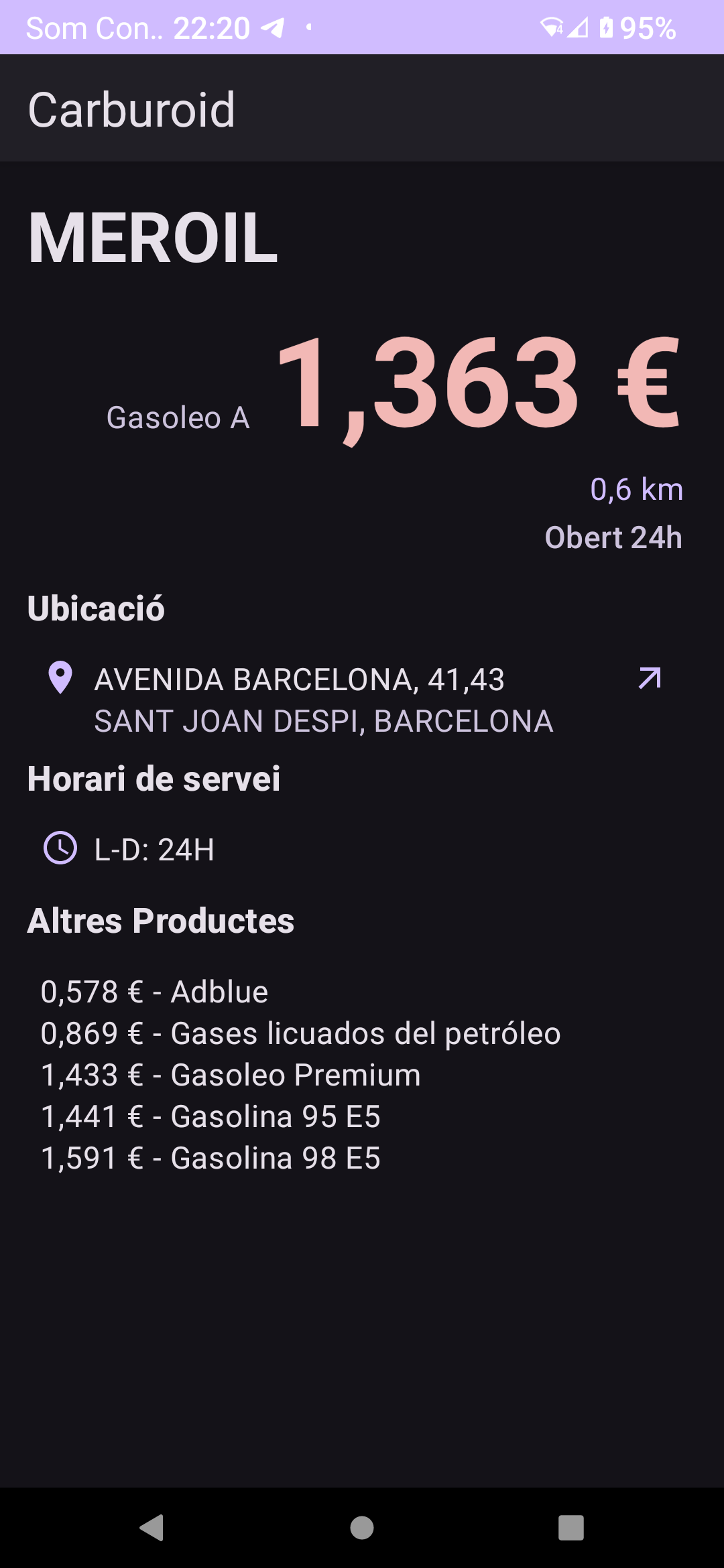Screen dimensions: 724x1568
Task: Return to the home screen
Action: point(362,1528)
